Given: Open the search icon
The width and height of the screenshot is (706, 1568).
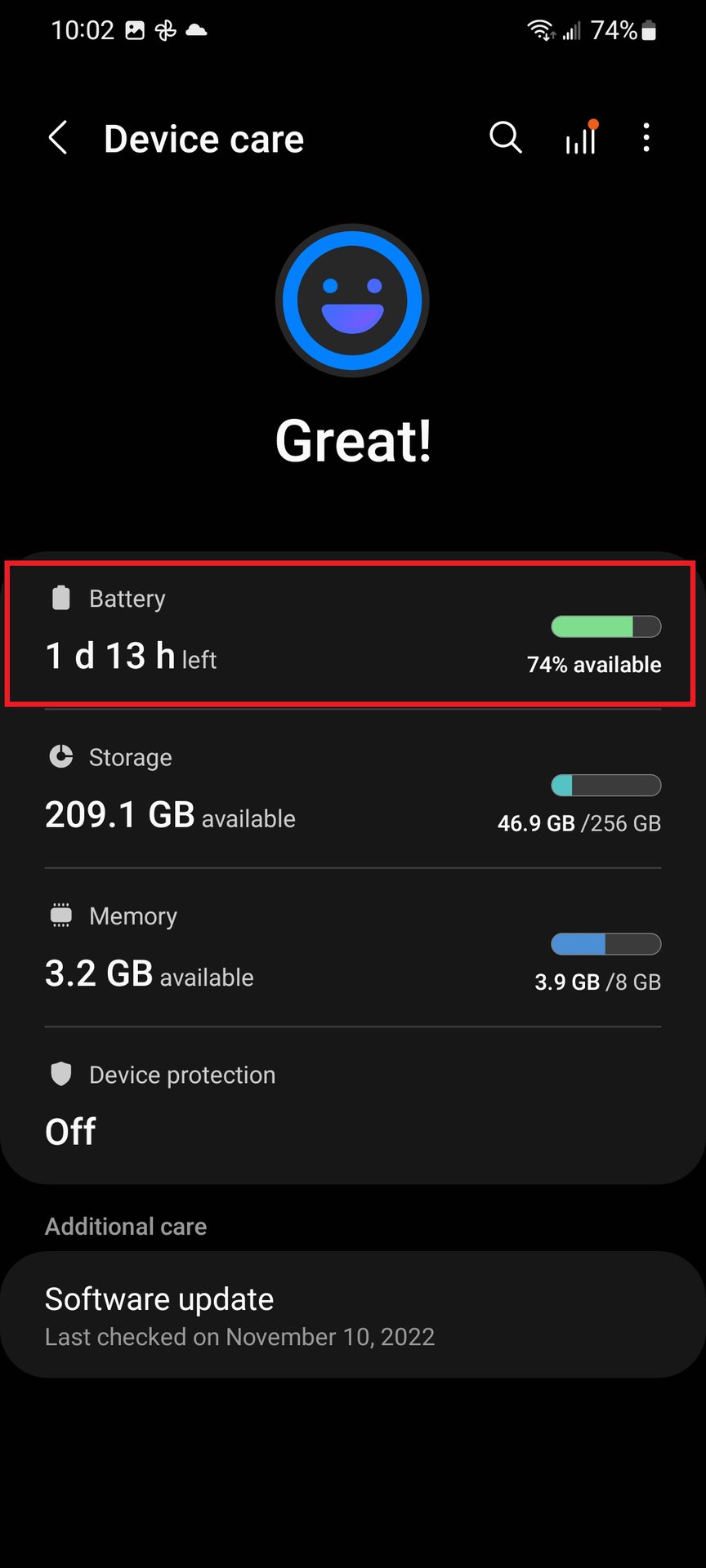Looking at the screenshot, I should click(505, 138).
